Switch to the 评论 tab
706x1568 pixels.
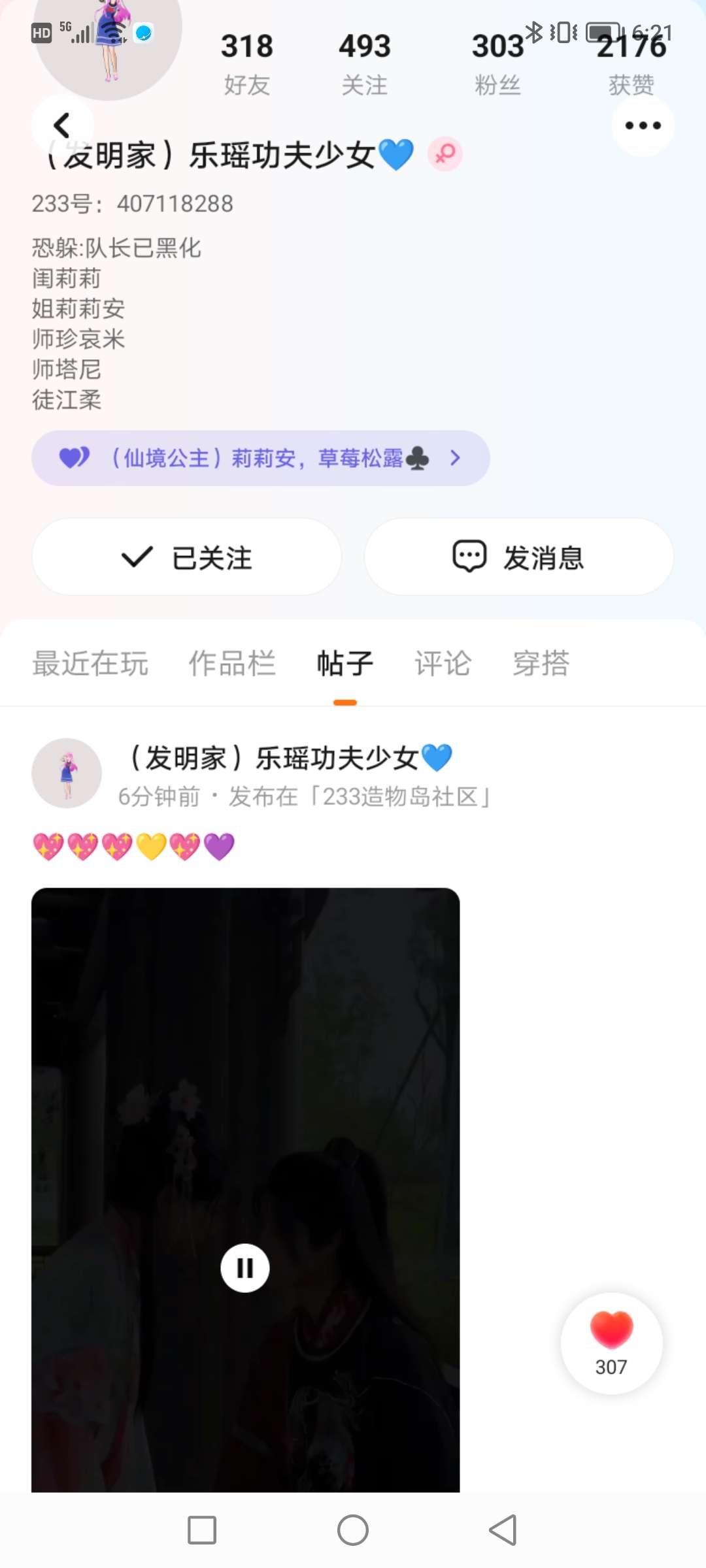click(x=443, y=663)
